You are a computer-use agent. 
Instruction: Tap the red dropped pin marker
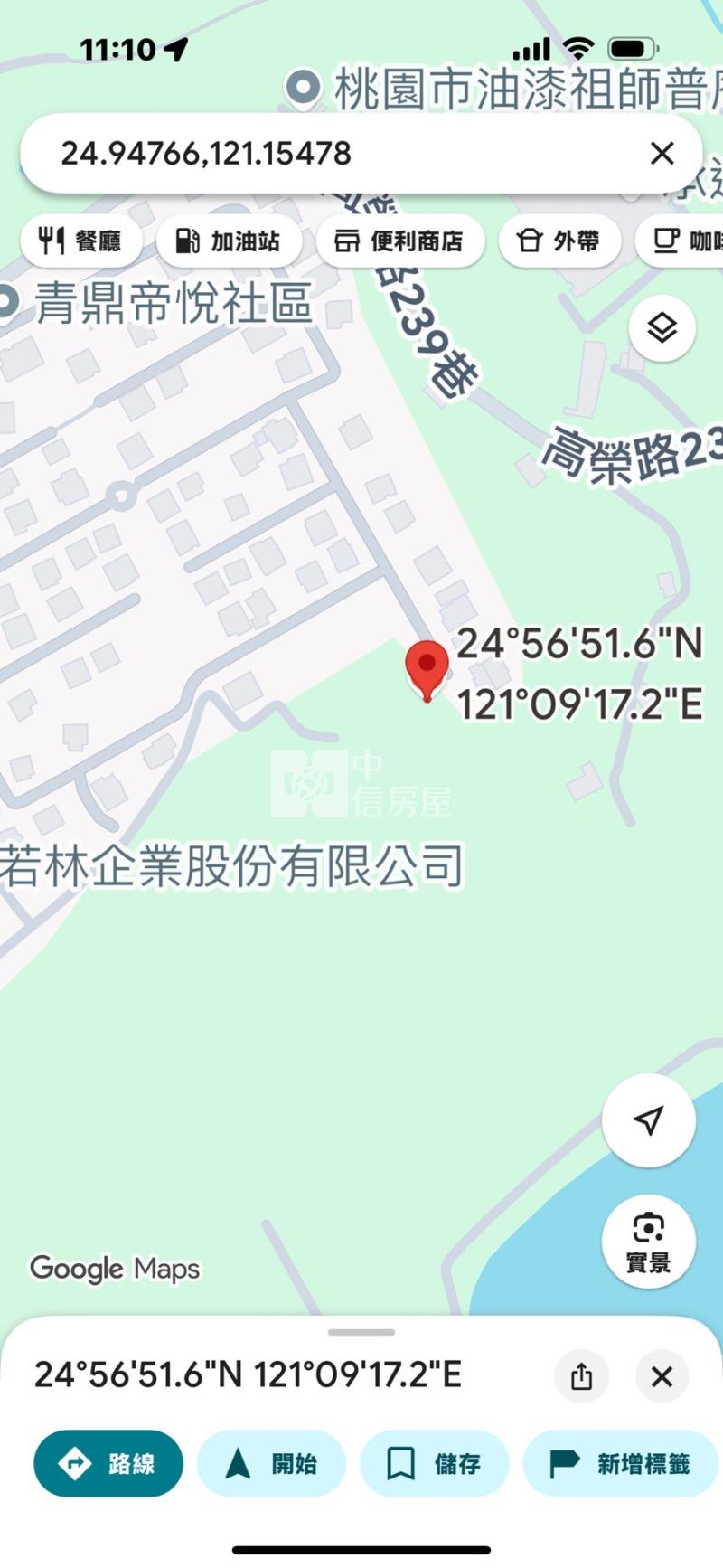click(x=427, y=667)
